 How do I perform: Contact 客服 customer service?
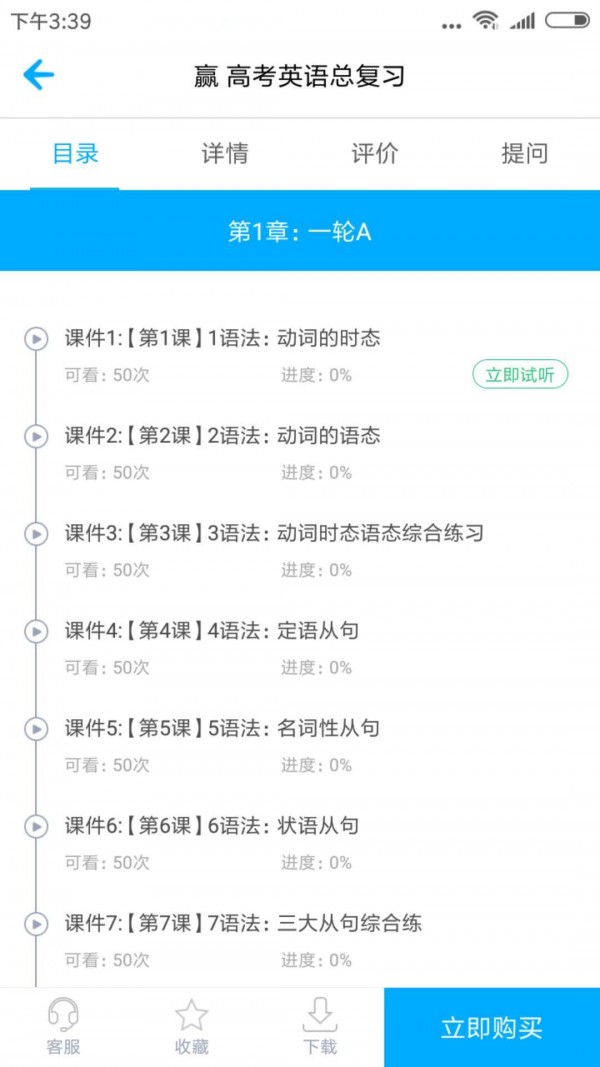(63, 1027)
